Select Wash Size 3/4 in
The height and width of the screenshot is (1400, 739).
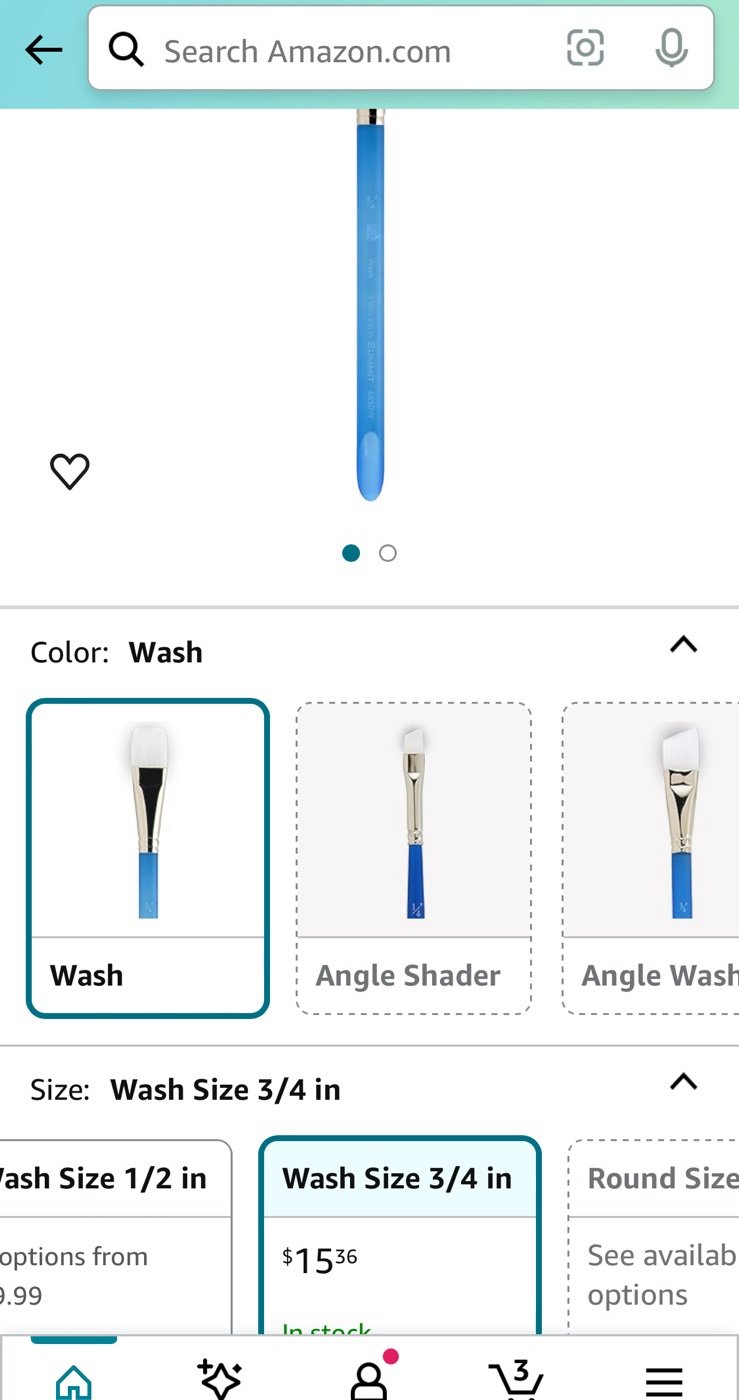pyautogui.click(x=399, y=1237)
